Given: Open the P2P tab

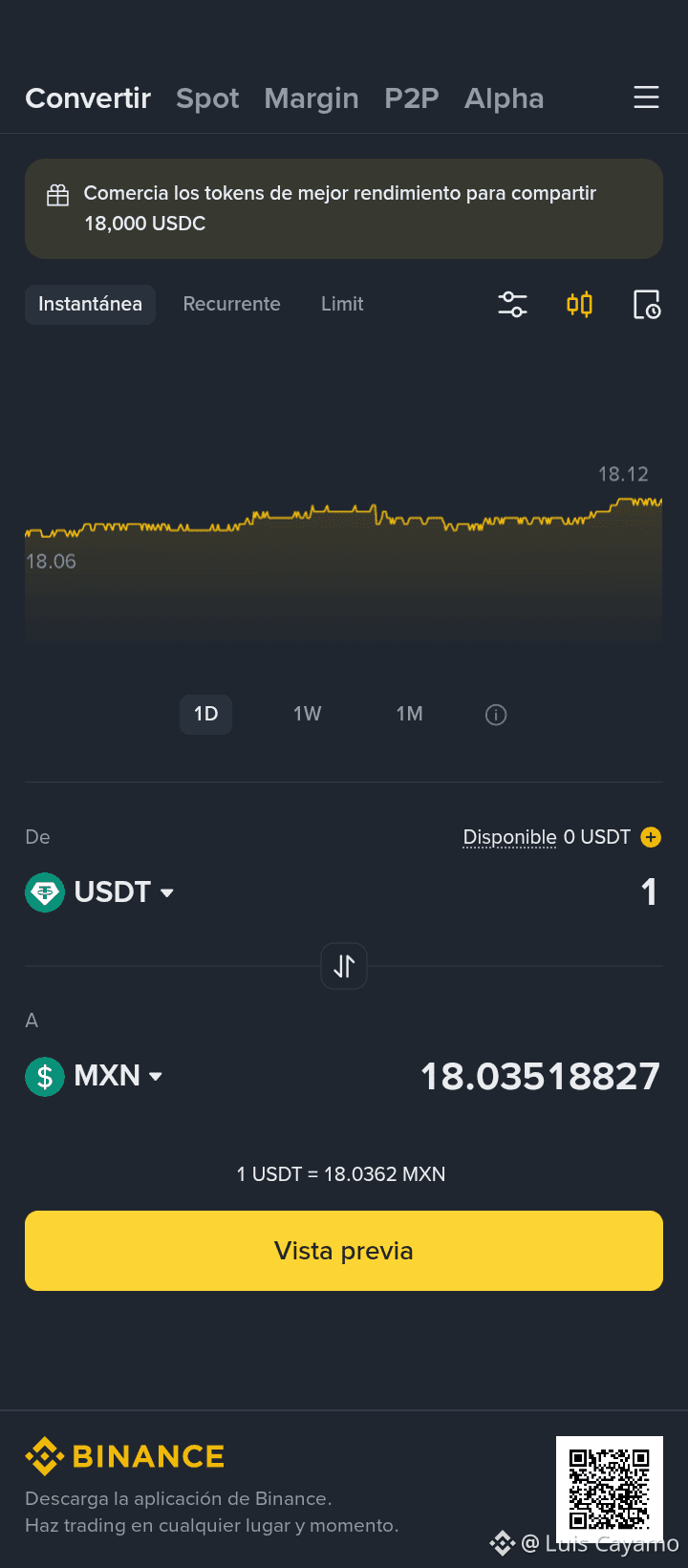Looking at the screenshot, I should coord(412,98).
